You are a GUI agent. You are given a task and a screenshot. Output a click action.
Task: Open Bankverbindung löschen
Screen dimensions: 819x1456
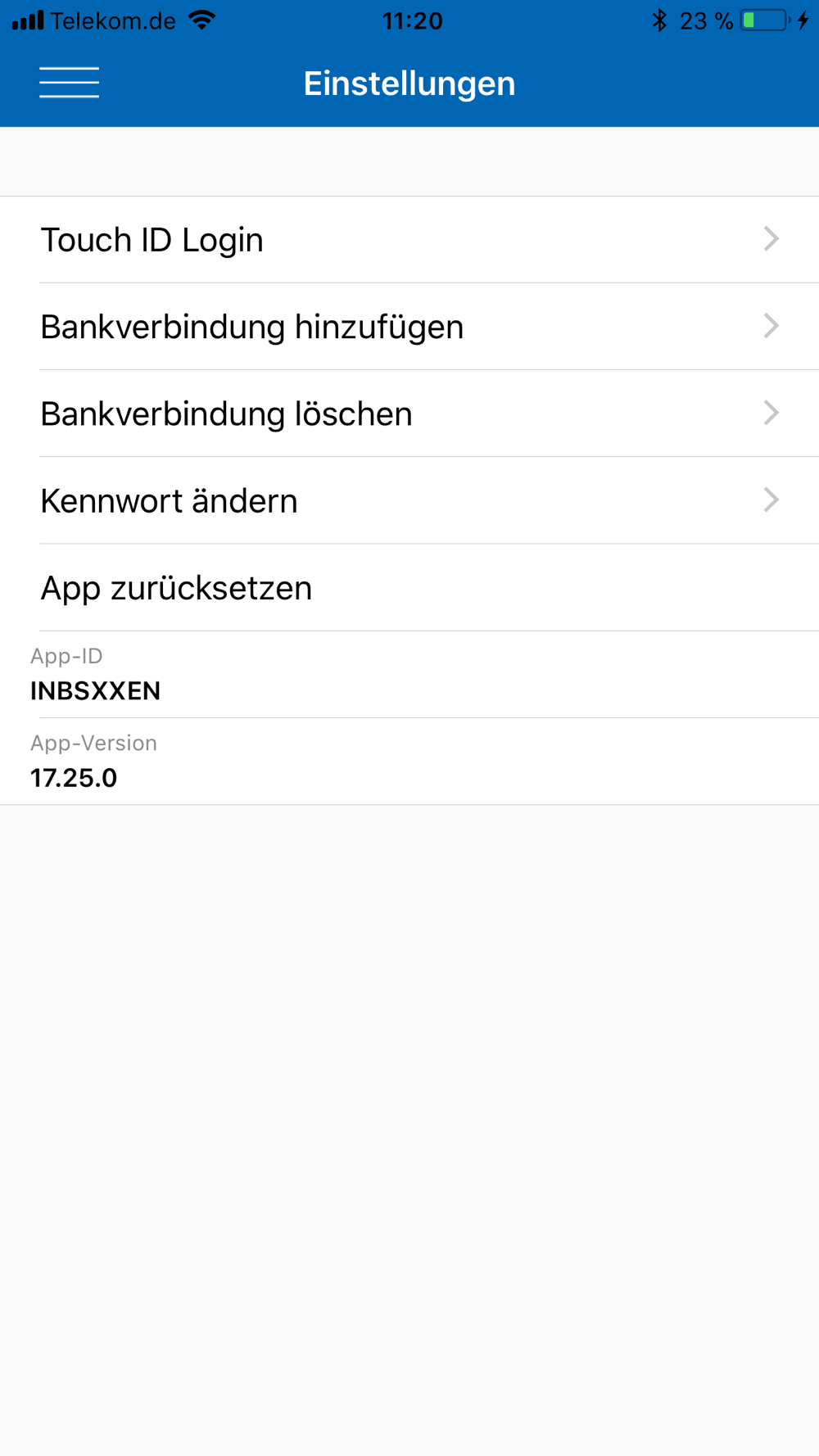[409, 414]
